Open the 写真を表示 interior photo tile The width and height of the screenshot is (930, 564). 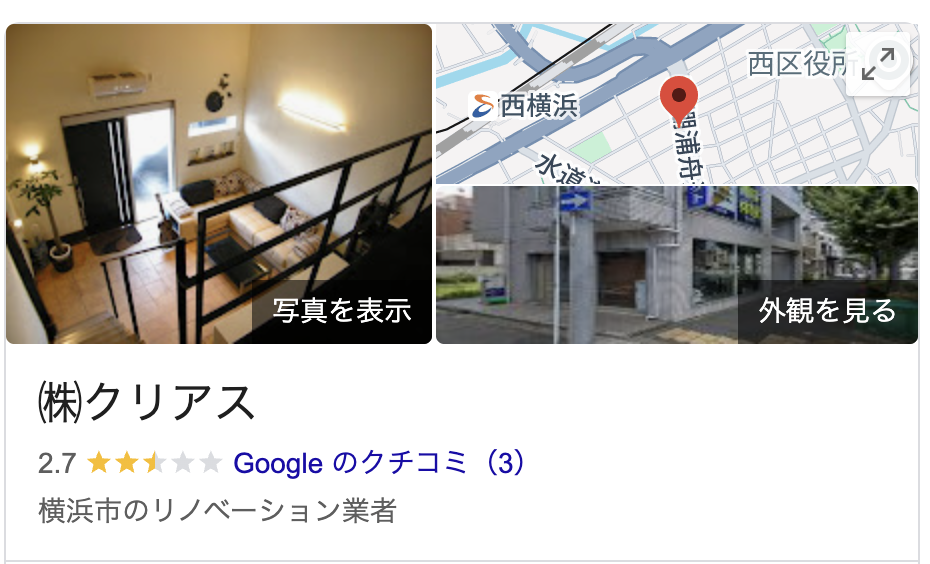point(219,184)
